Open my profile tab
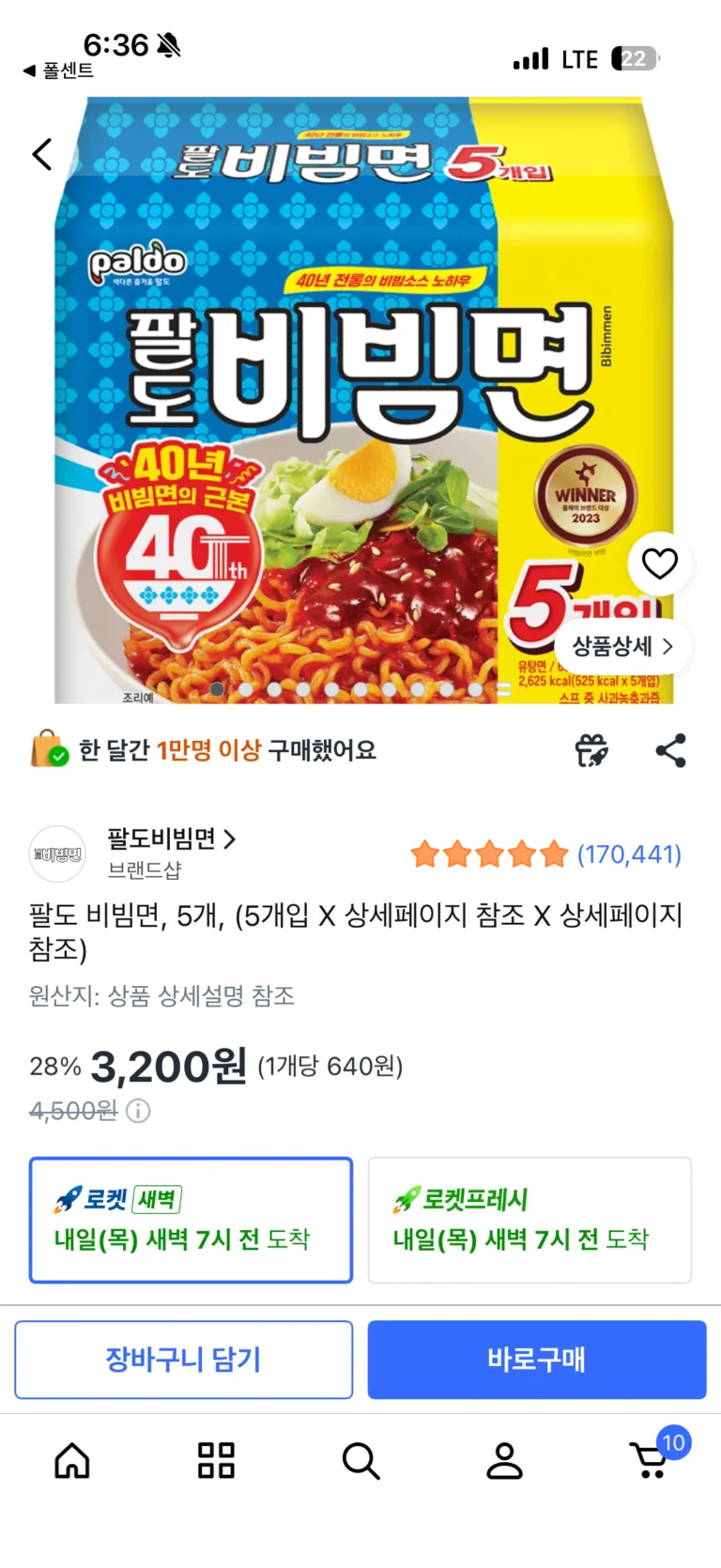The height and width of the screenshot is (1568, 721). [504, 1461]
